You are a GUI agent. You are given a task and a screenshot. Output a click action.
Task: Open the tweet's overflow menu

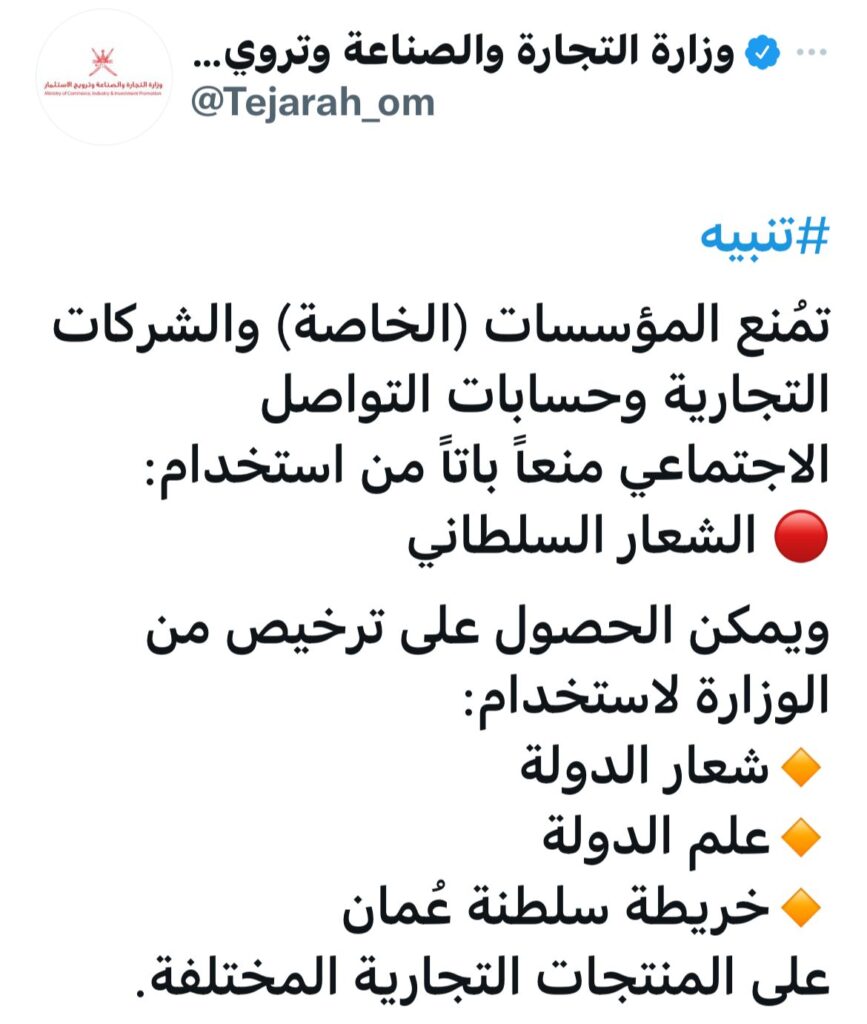tap(811, 53)
